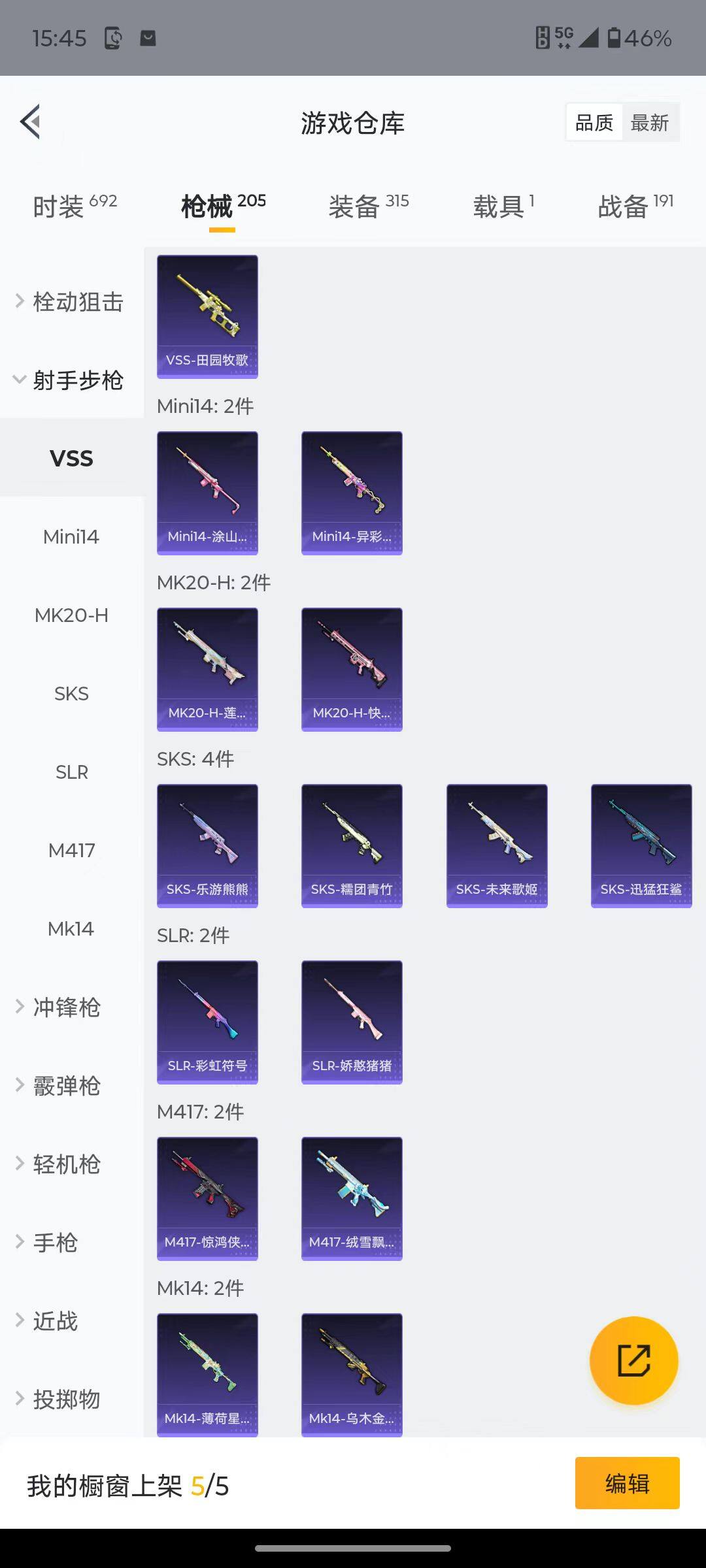
Task: Collapse the 射手步枪 category
Action: 72,380
